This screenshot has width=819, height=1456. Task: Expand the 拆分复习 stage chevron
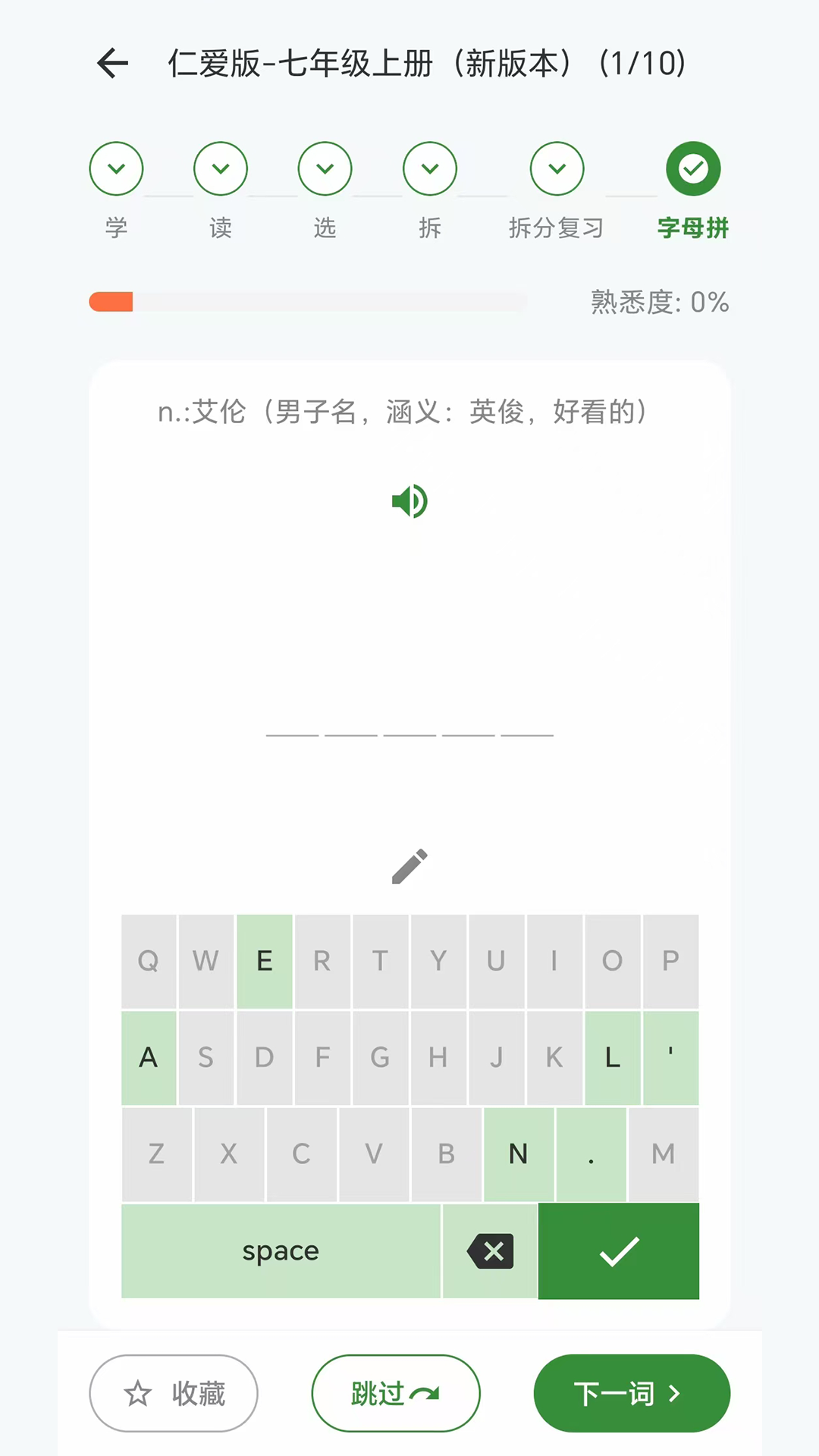click(557, 168)
